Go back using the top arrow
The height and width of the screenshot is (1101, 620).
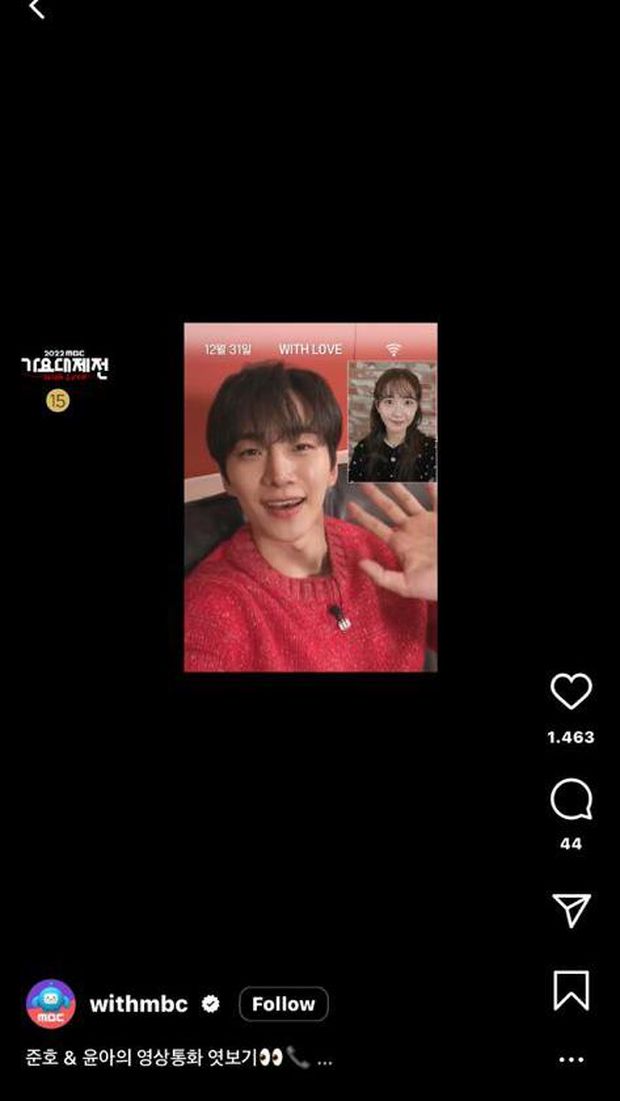click(37, 9)
